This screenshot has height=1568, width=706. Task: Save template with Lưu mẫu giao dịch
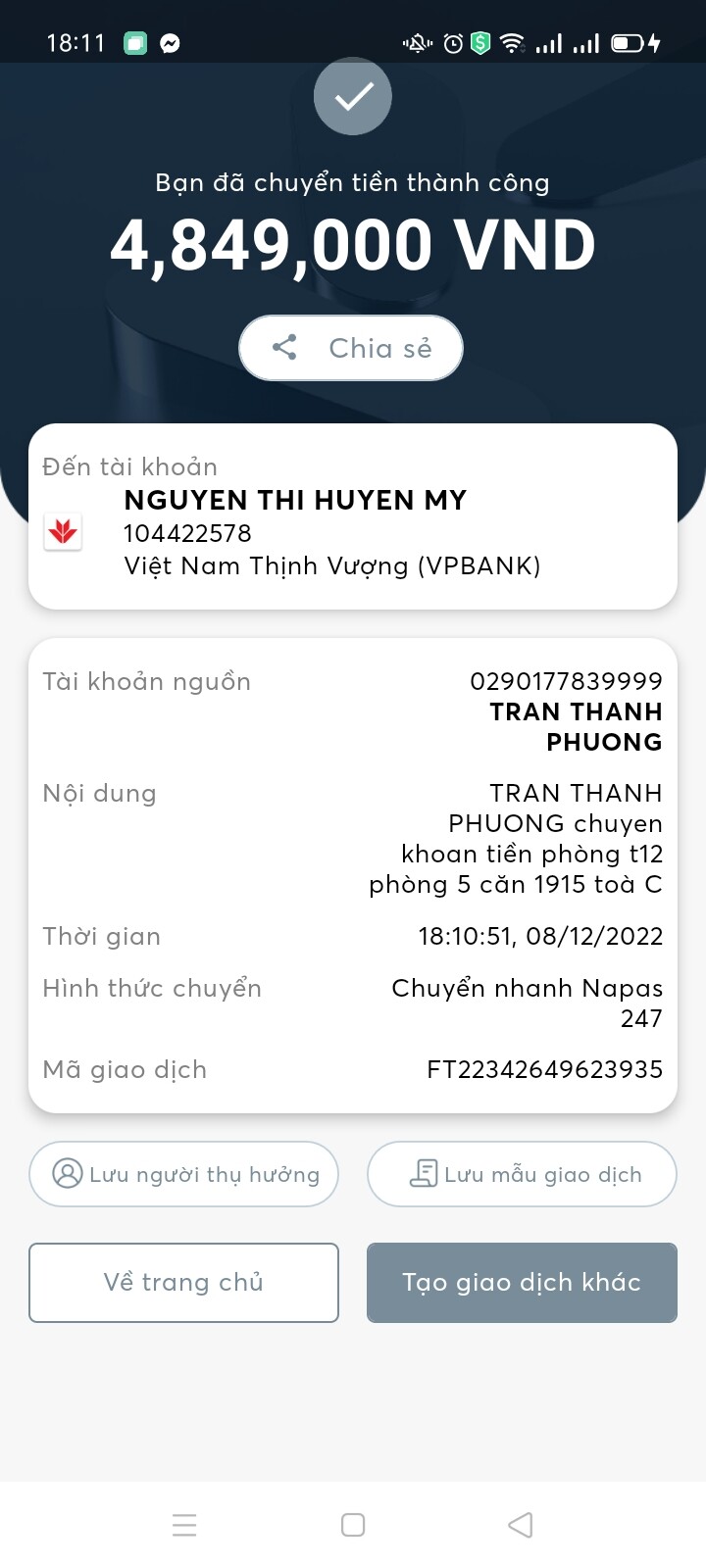522,1174
